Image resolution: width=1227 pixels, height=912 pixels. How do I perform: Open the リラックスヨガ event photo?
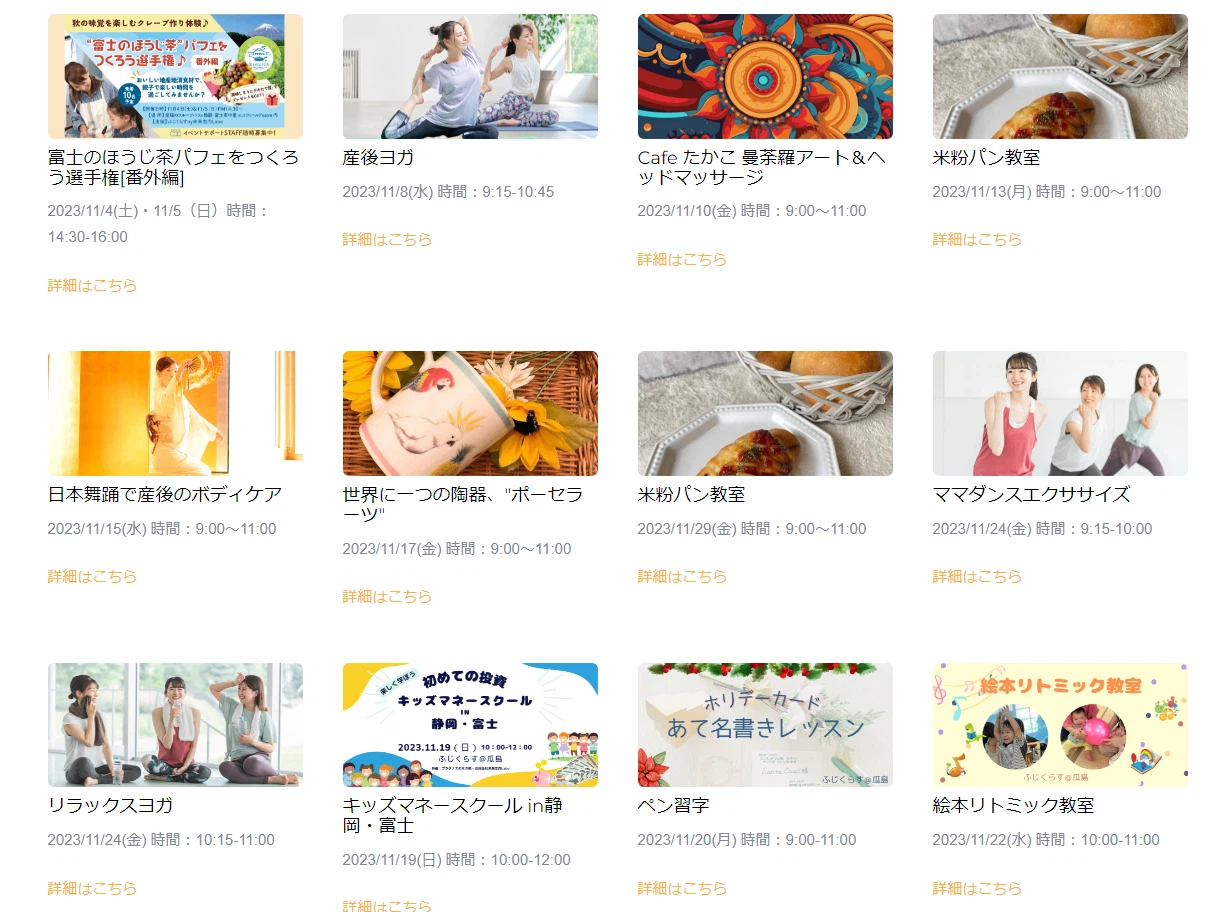[175, 724]
